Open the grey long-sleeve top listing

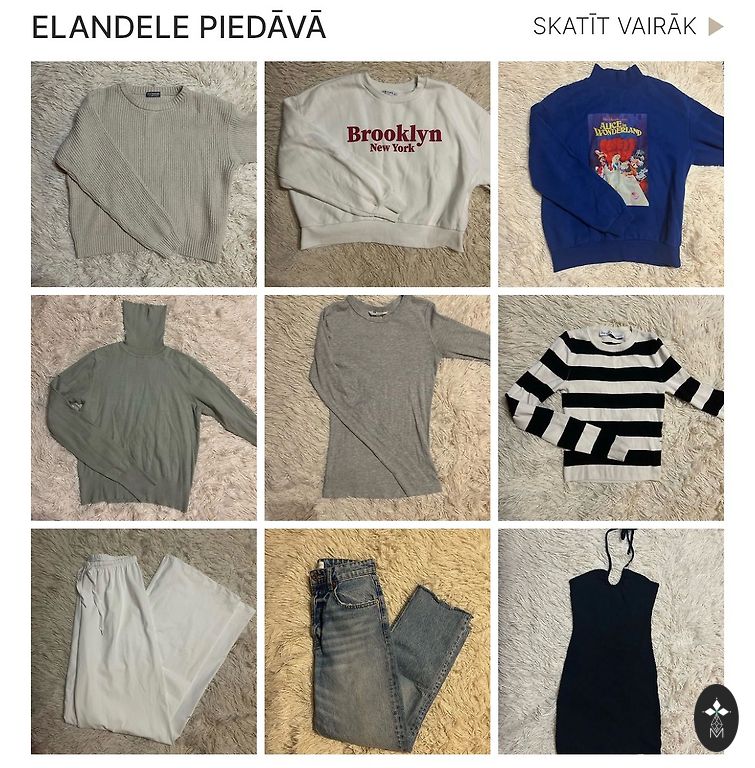point(377,407)
